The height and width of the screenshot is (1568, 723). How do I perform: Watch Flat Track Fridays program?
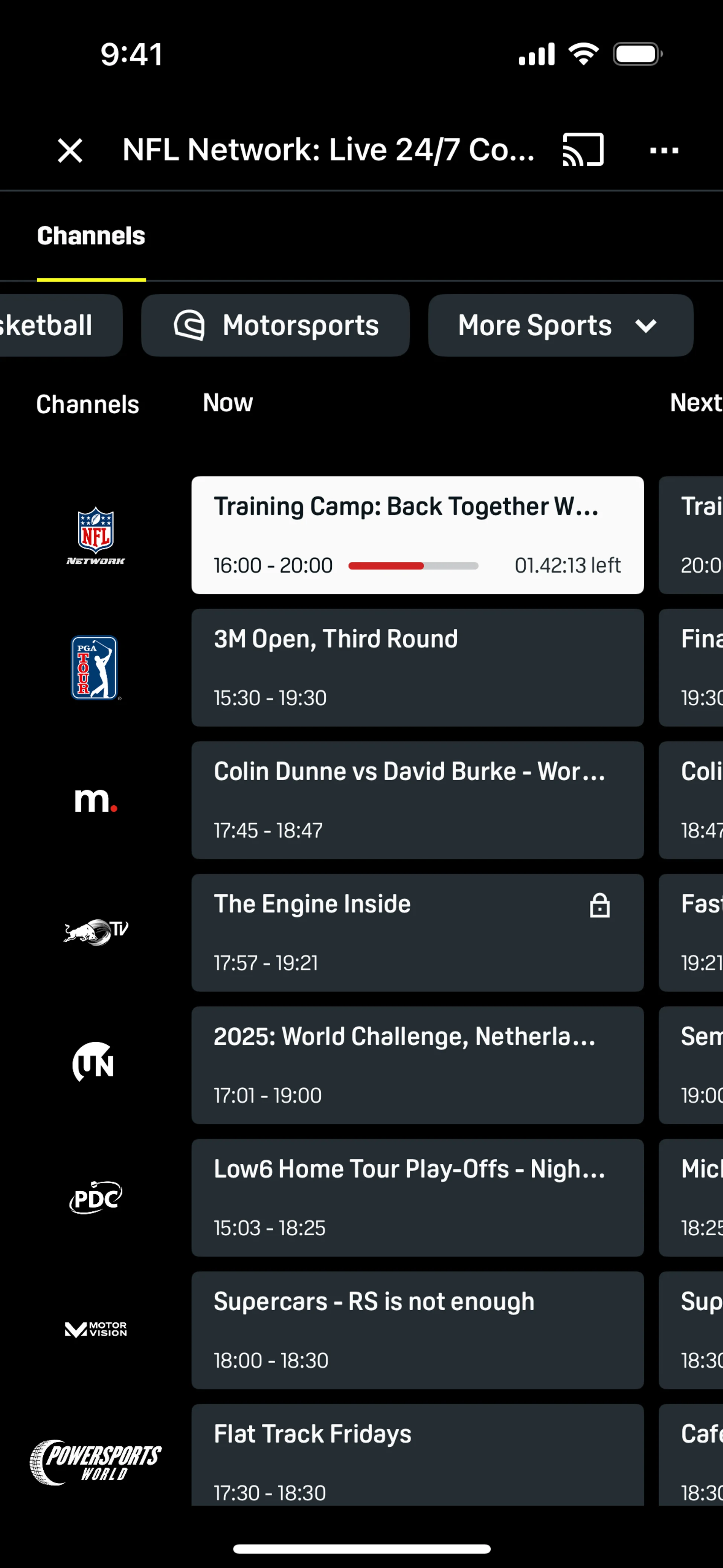(x=418, y=1455)
